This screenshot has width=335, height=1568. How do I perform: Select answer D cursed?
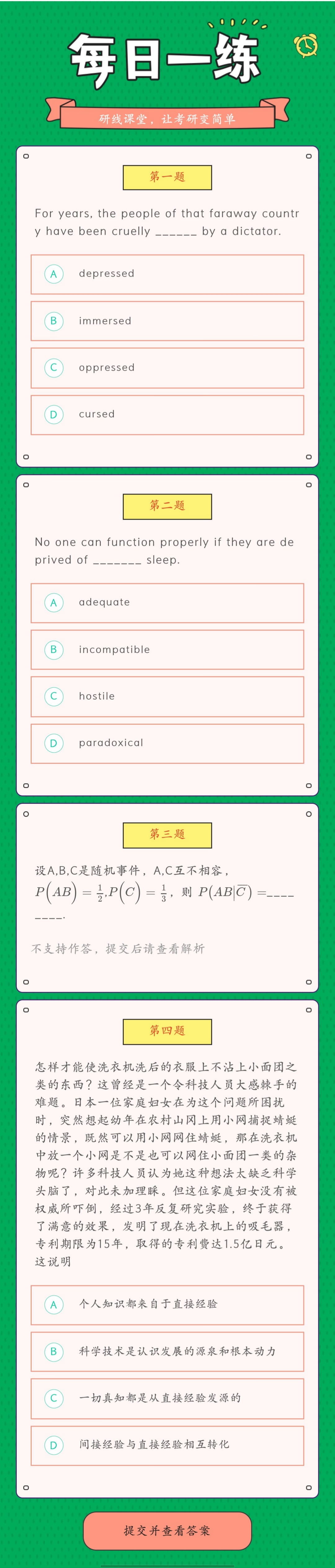click(x=167, y=415)
